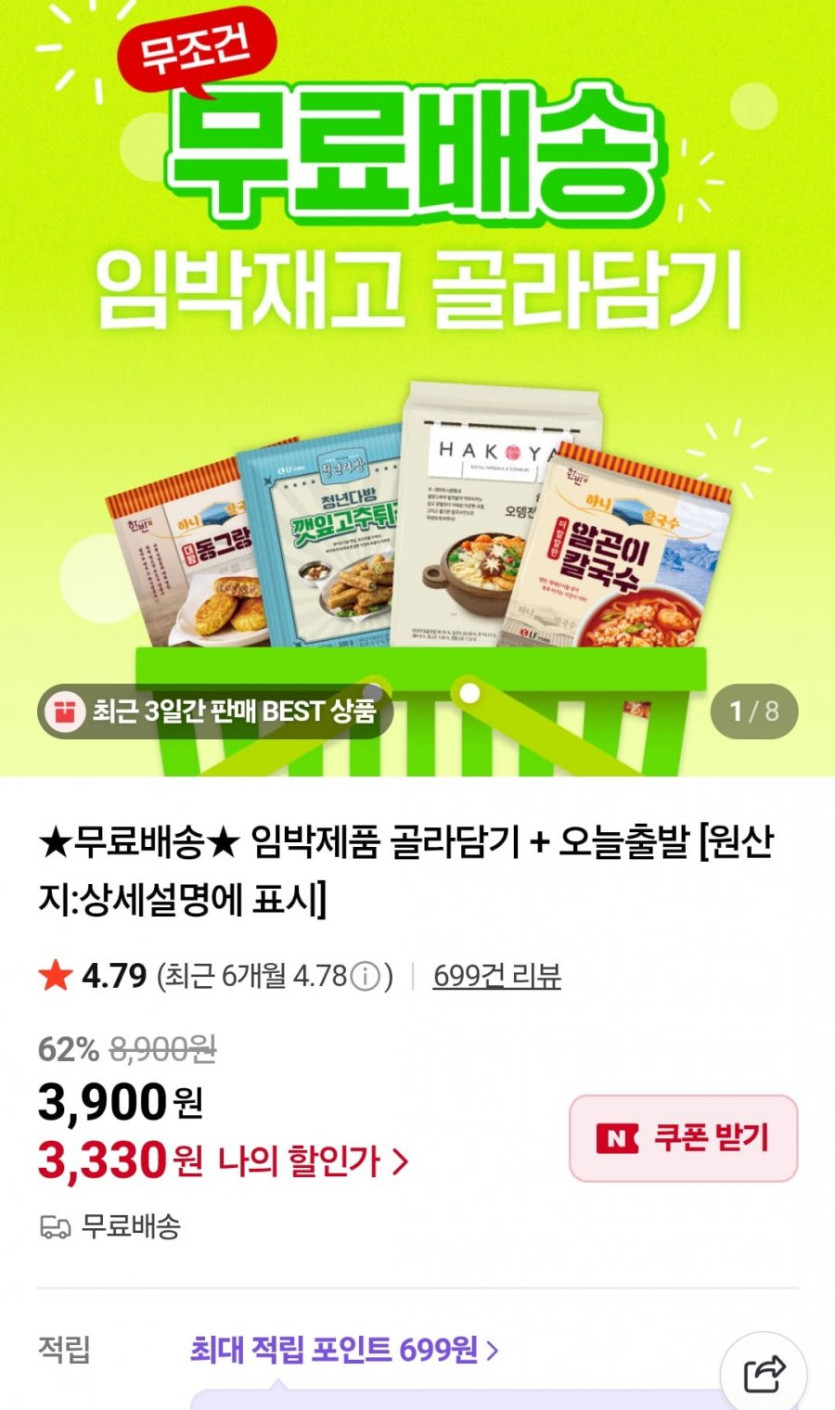
Task: View 최대 적립 포인트 699원 details
Action: pyautogui.click(x=344, y=1351)
